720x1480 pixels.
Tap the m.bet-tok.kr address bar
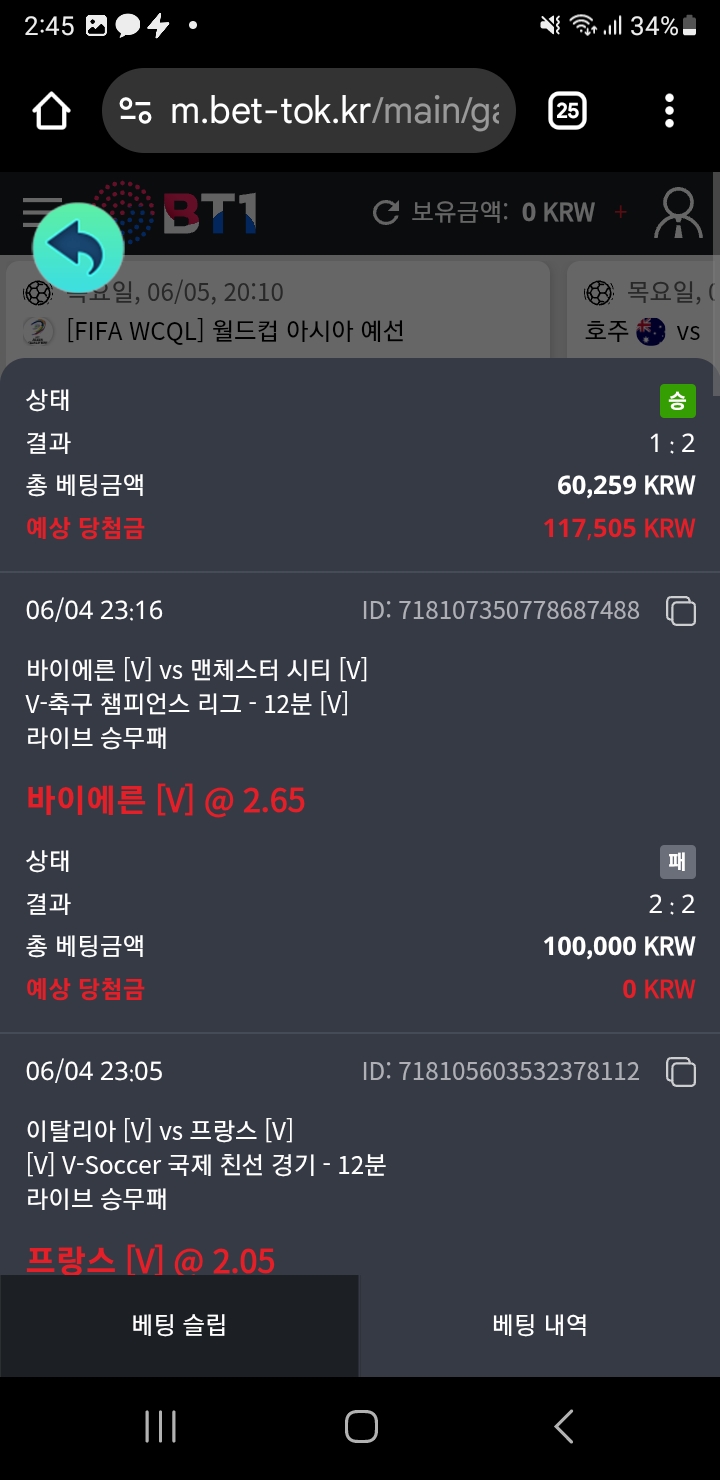click(x=308, y=110)
